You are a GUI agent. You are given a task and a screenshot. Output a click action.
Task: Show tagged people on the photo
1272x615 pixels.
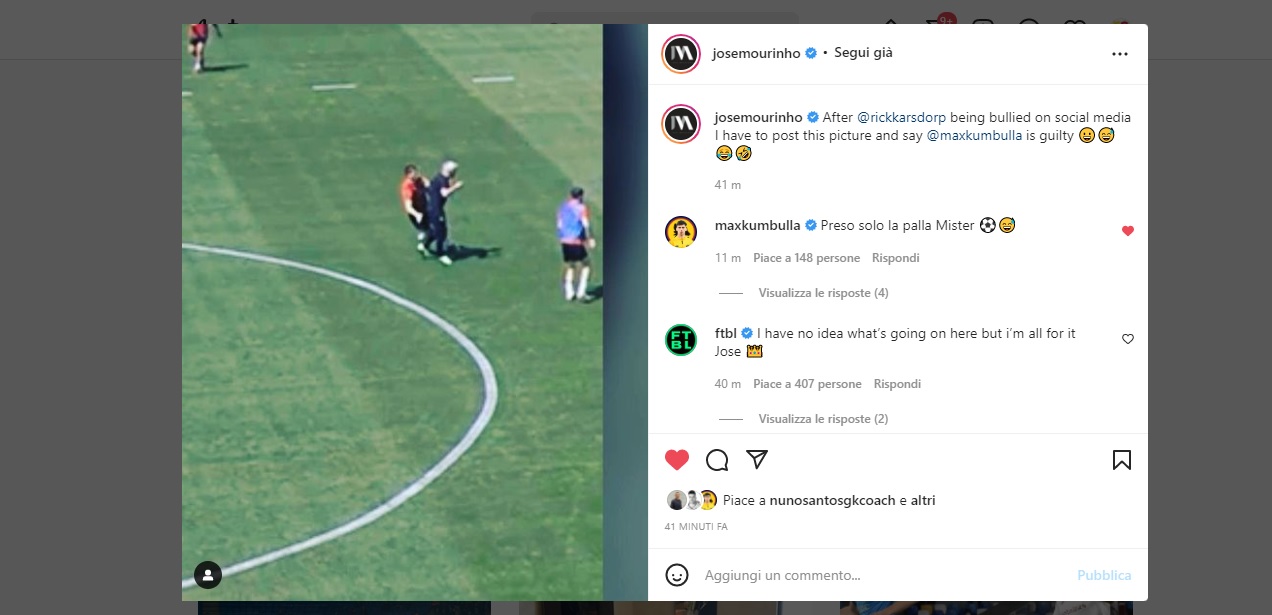[208, 575]
